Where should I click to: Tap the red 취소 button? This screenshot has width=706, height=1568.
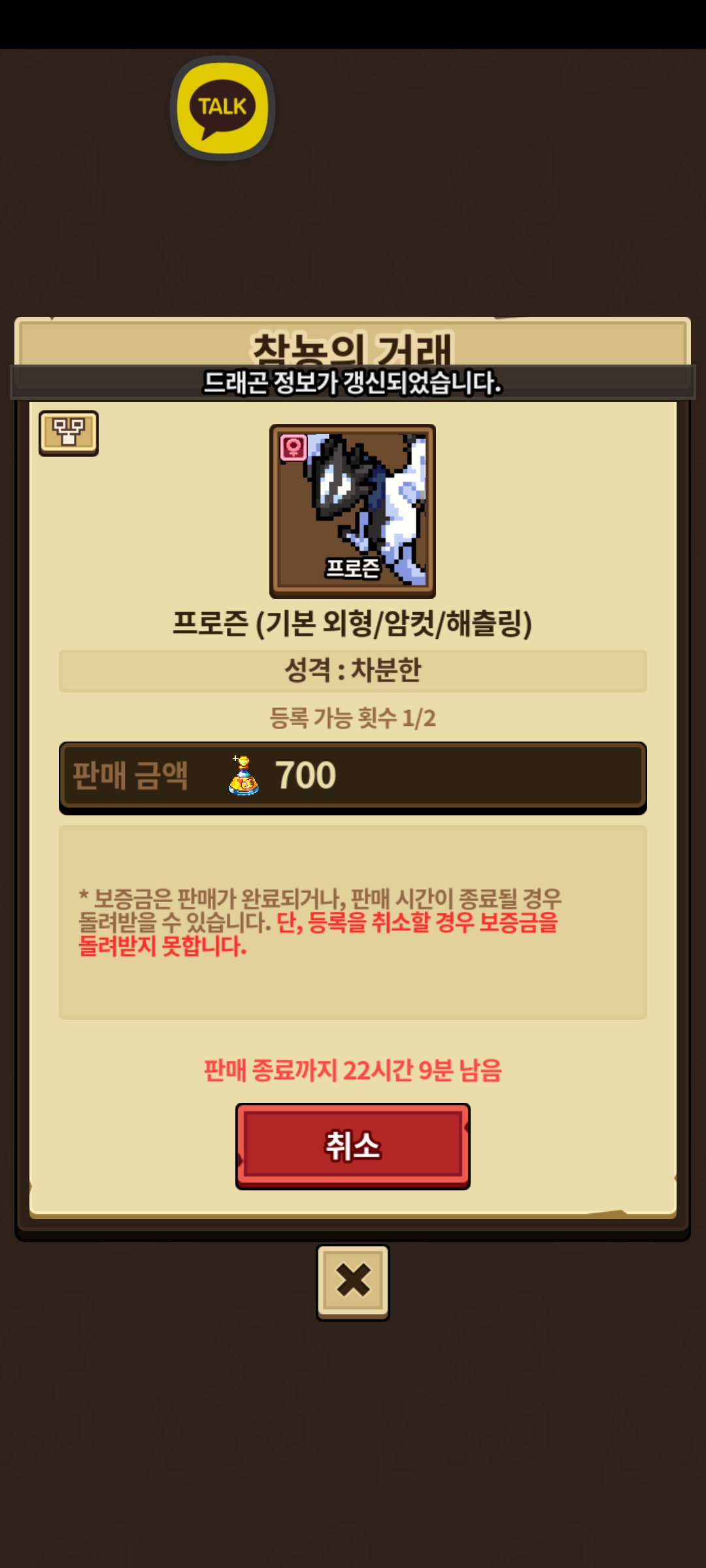pyautogui.click(x=352, y=1145)
